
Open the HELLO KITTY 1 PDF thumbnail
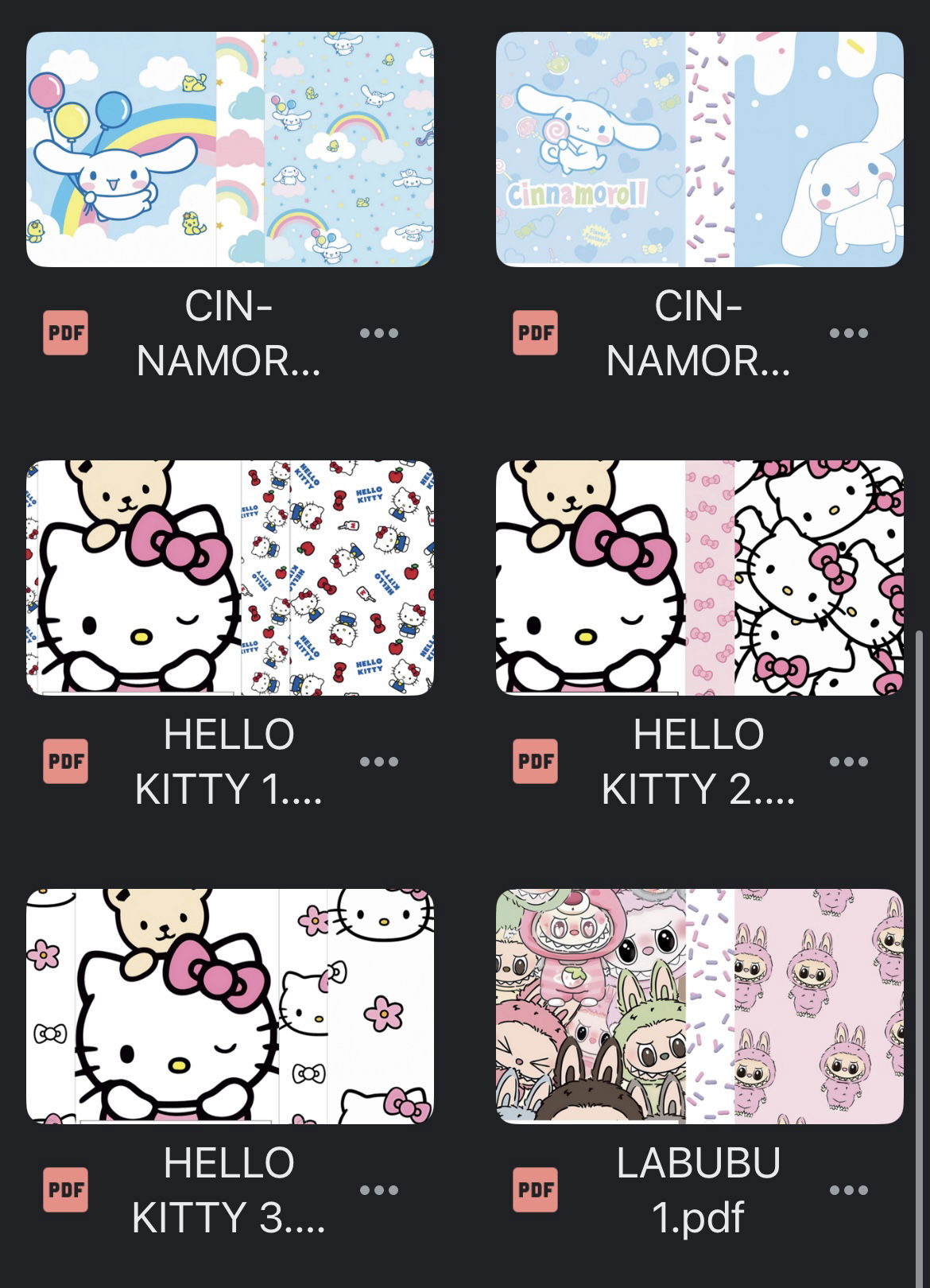(x=230, y=578)
